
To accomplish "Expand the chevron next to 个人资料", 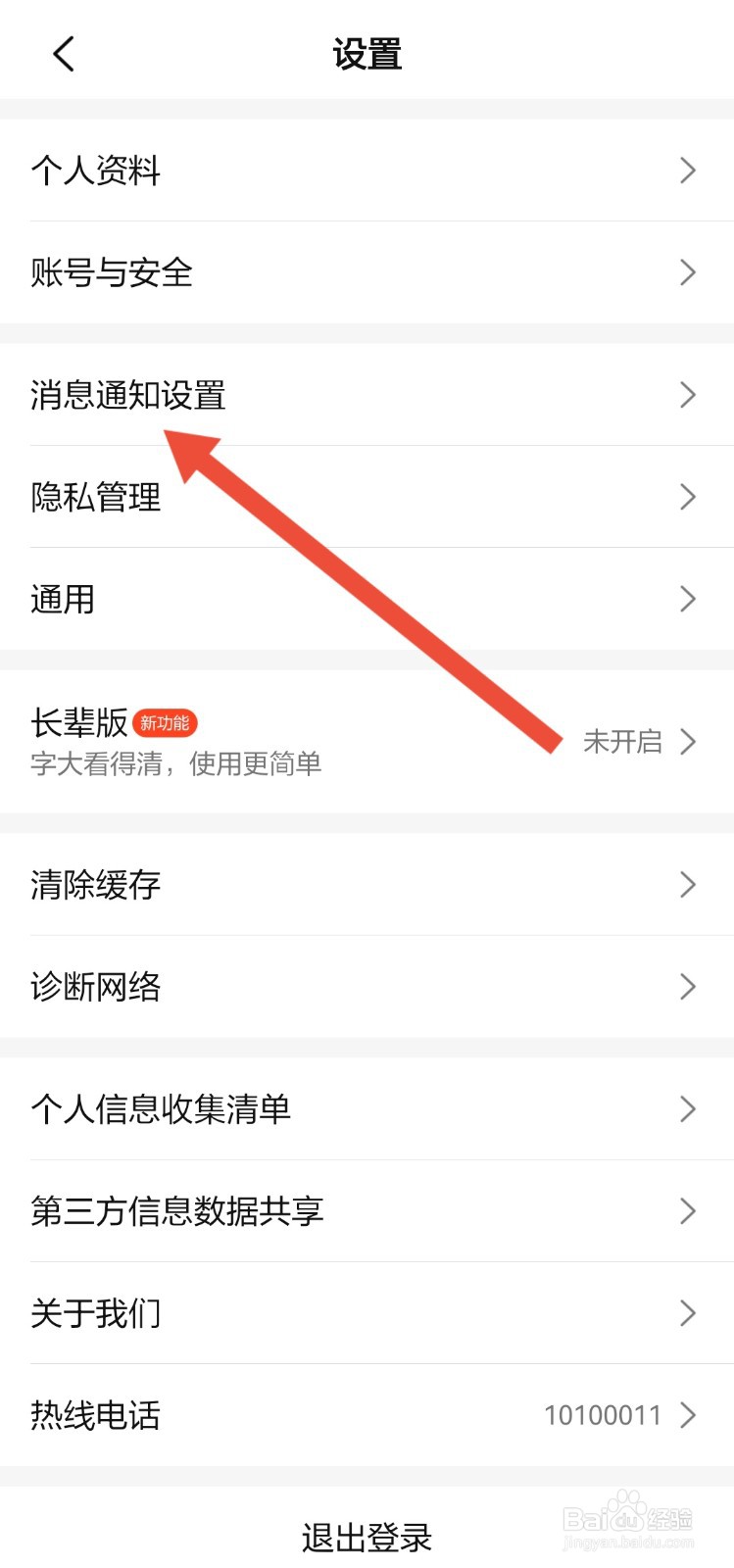I will [688, 171].
